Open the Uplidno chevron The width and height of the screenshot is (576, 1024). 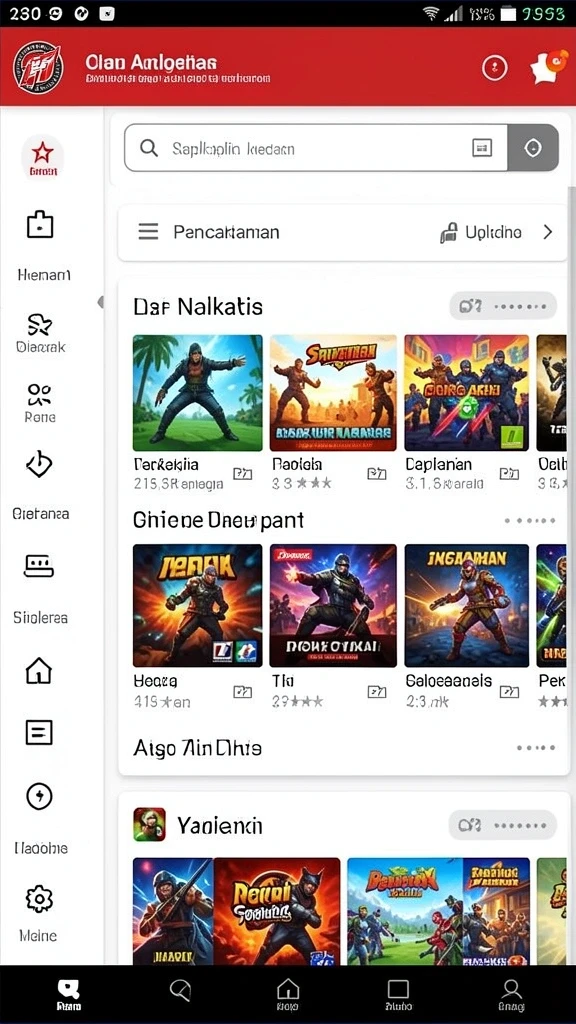click(548, 232)
